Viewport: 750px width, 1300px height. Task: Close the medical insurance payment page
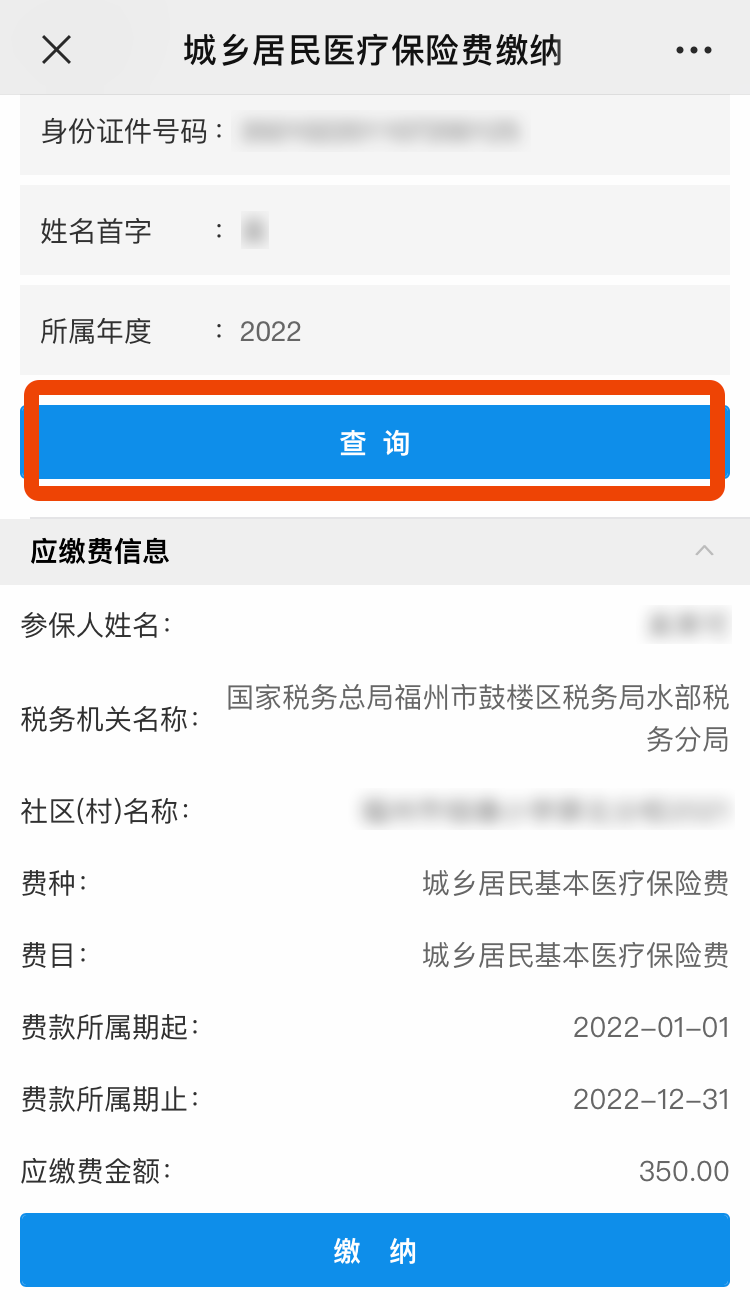(x=57, y=49)
